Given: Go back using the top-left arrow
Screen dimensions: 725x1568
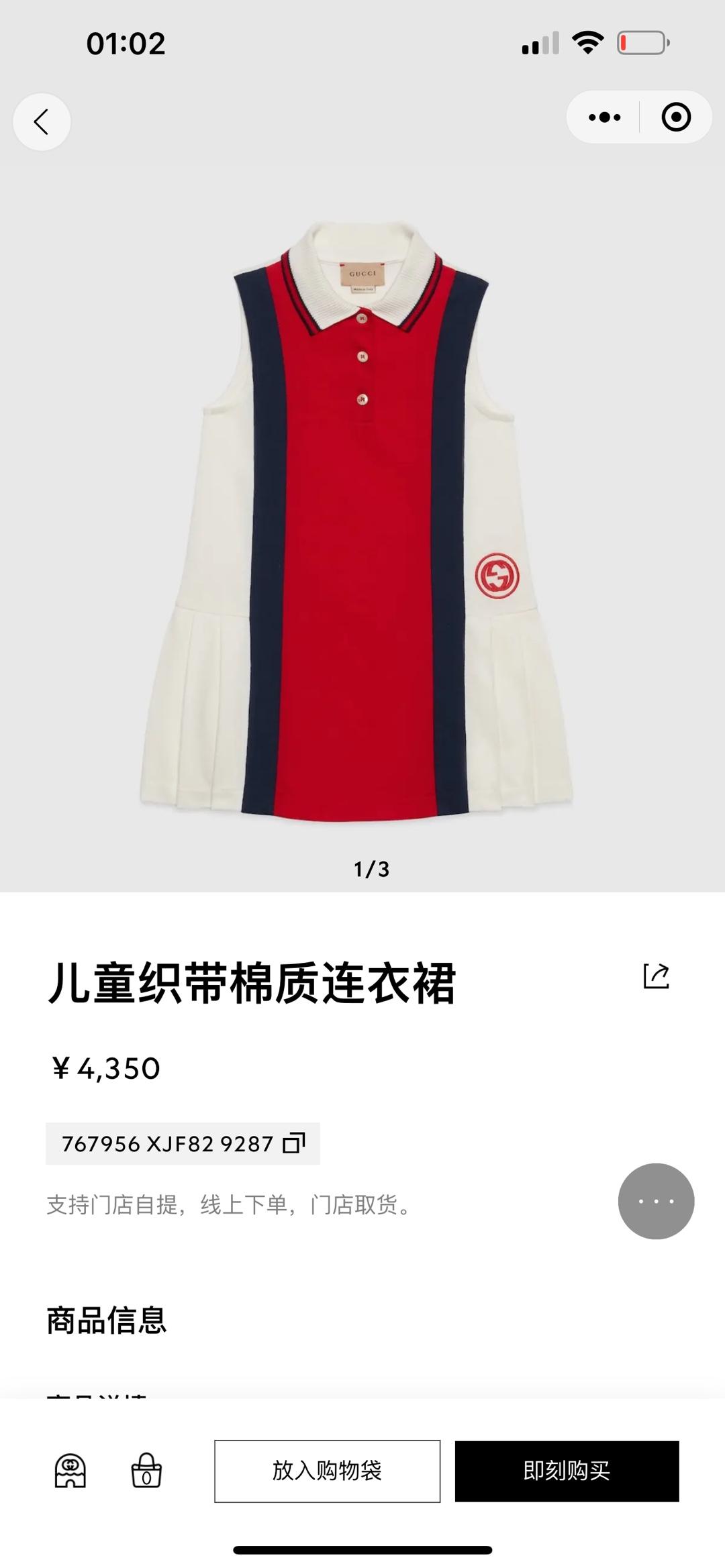Looking at the screenshot, I should click(42, 122).
